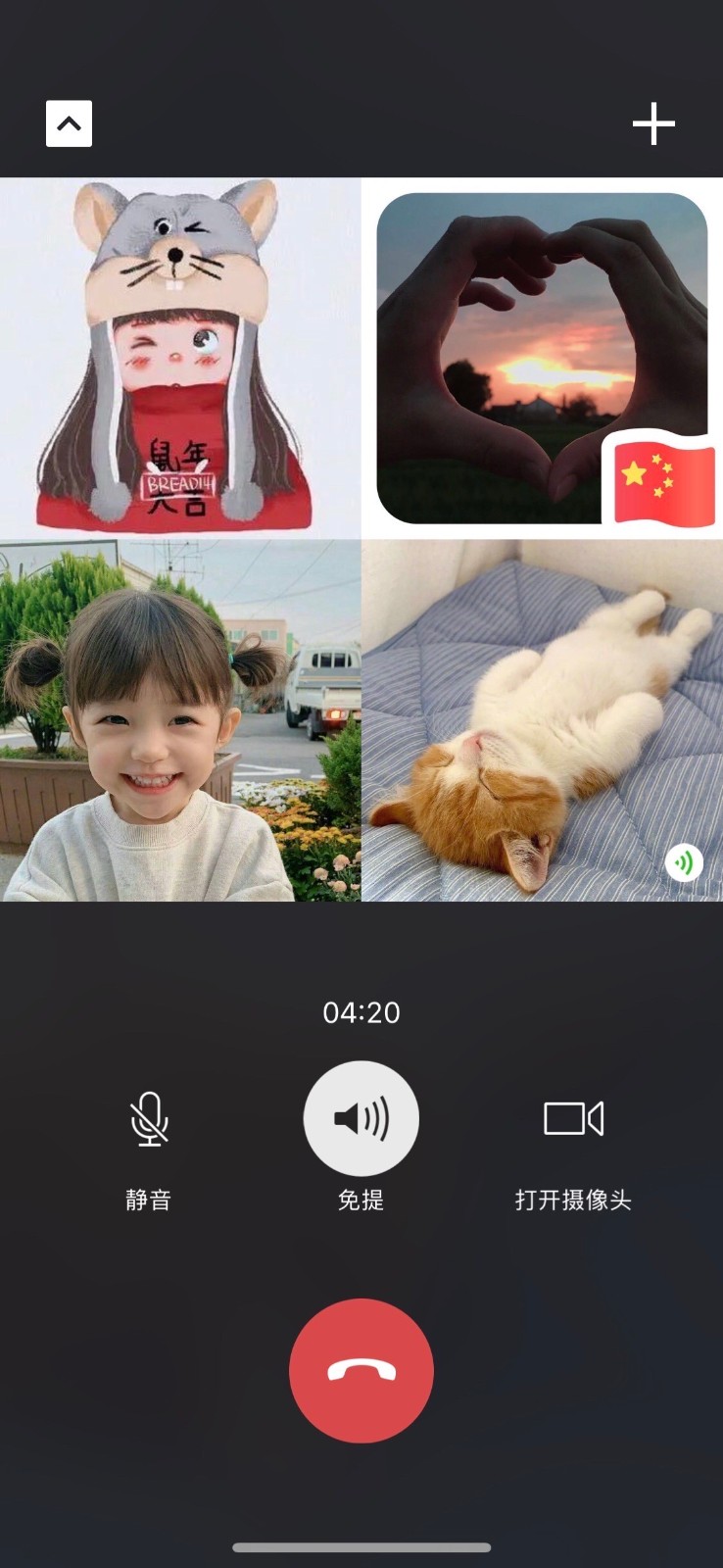The width and height of the screenshot is (723, 1568).
Task: Hang up with the red end-call button
Action: point(361,1370)
